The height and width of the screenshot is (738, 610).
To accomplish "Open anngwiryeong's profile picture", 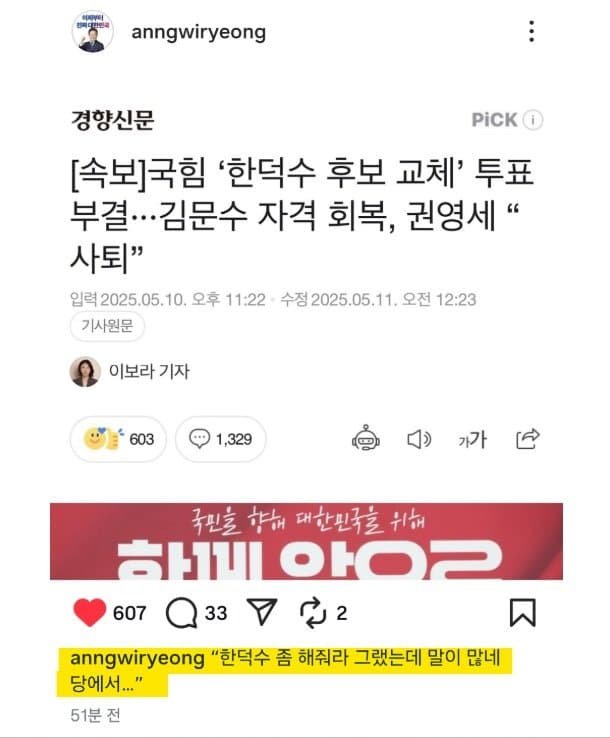I will coord(91,31).
